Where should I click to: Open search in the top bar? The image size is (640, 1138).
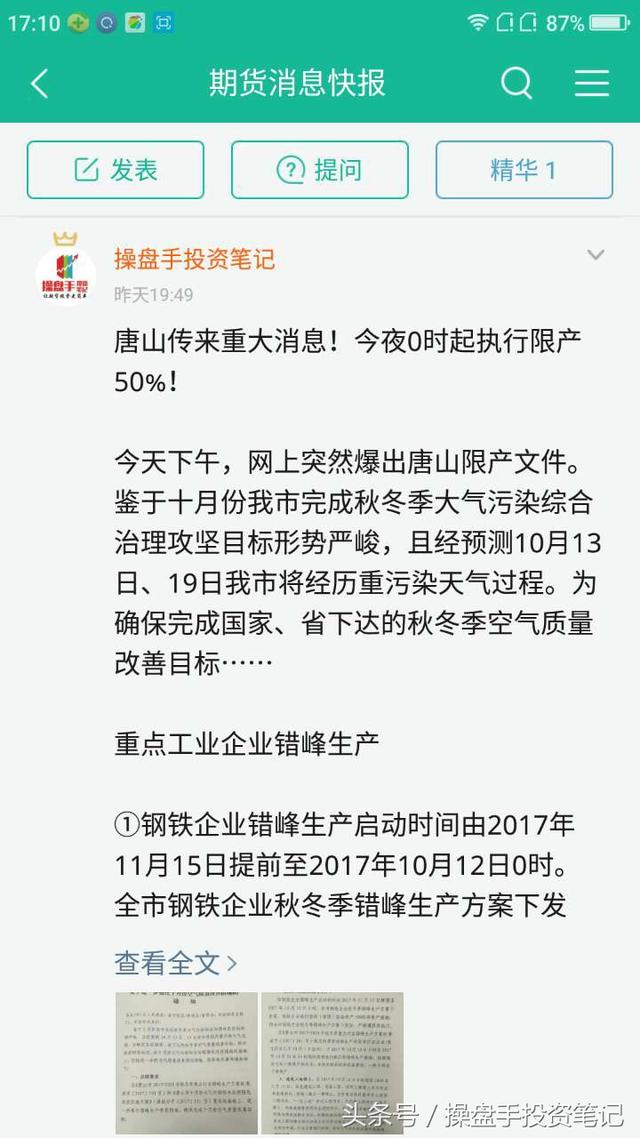[x=516, y=83]
